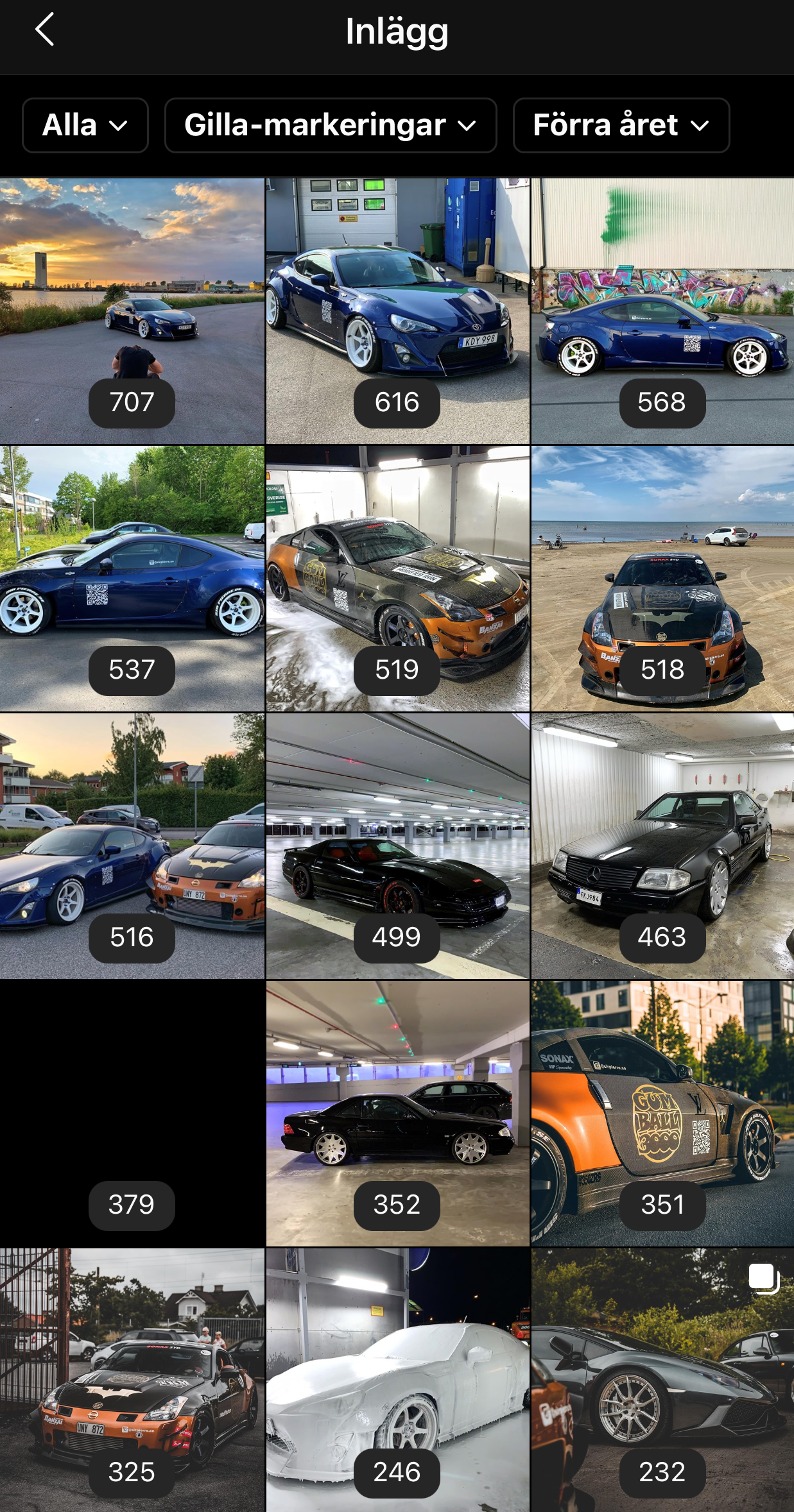Image resolution: width=794 pixels, height=1512 pixels.
Task: Select the post with 519 likes
Action: 397,579
